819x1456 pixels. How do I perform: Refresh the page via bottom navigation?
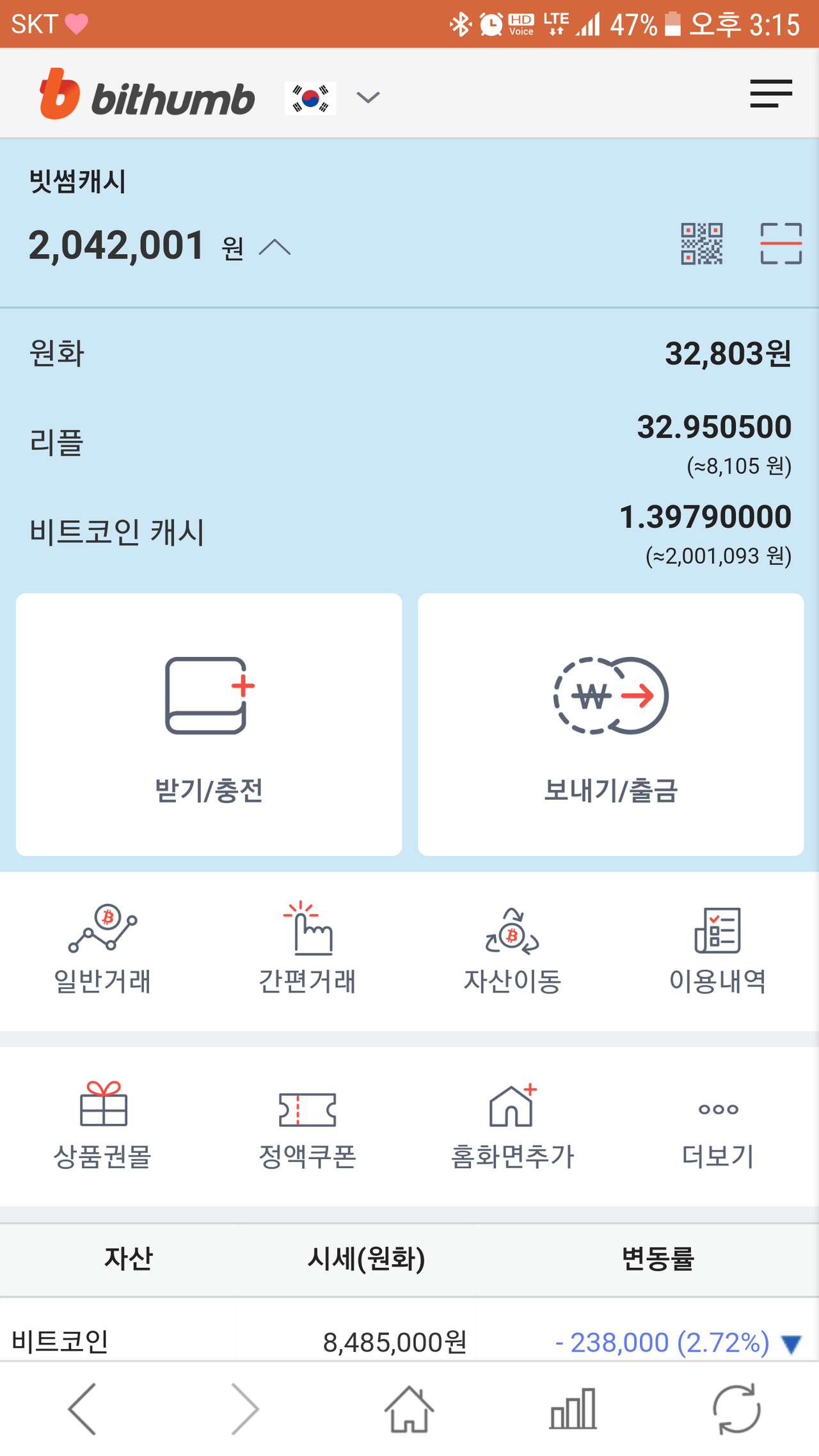tap(736, 1410)
